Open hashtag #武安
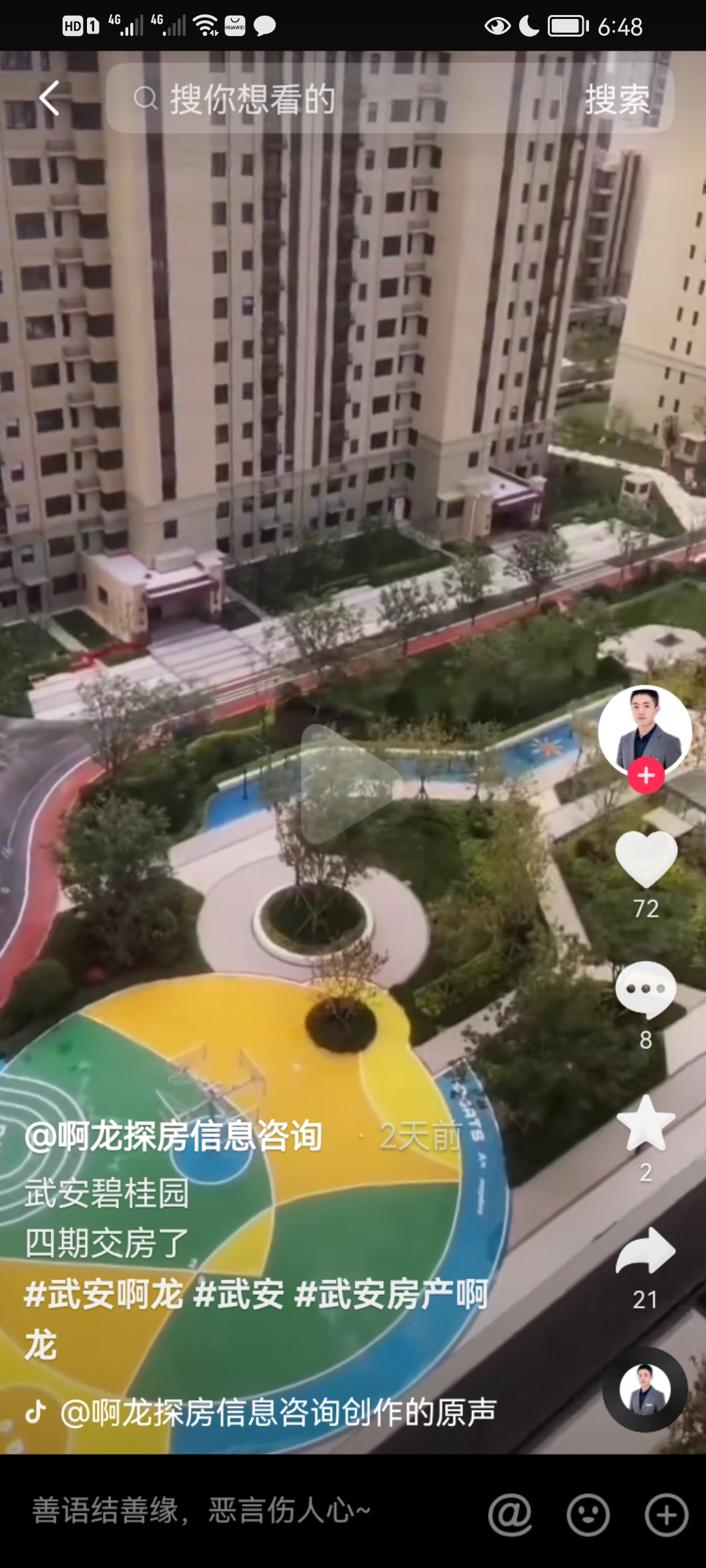The image size is (706, 1568). click(239, 1294)
